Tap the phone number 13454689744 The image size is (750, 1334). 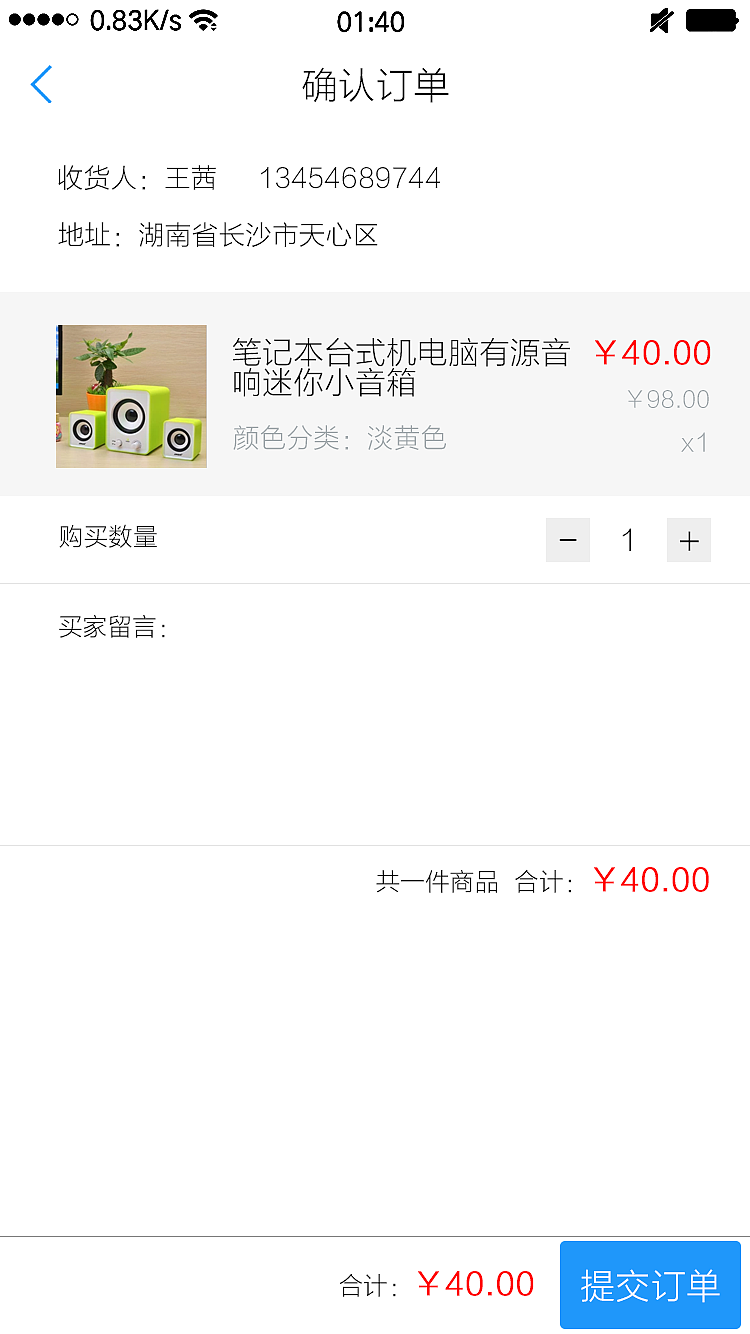pyautogui.click(x=351, y=177)
